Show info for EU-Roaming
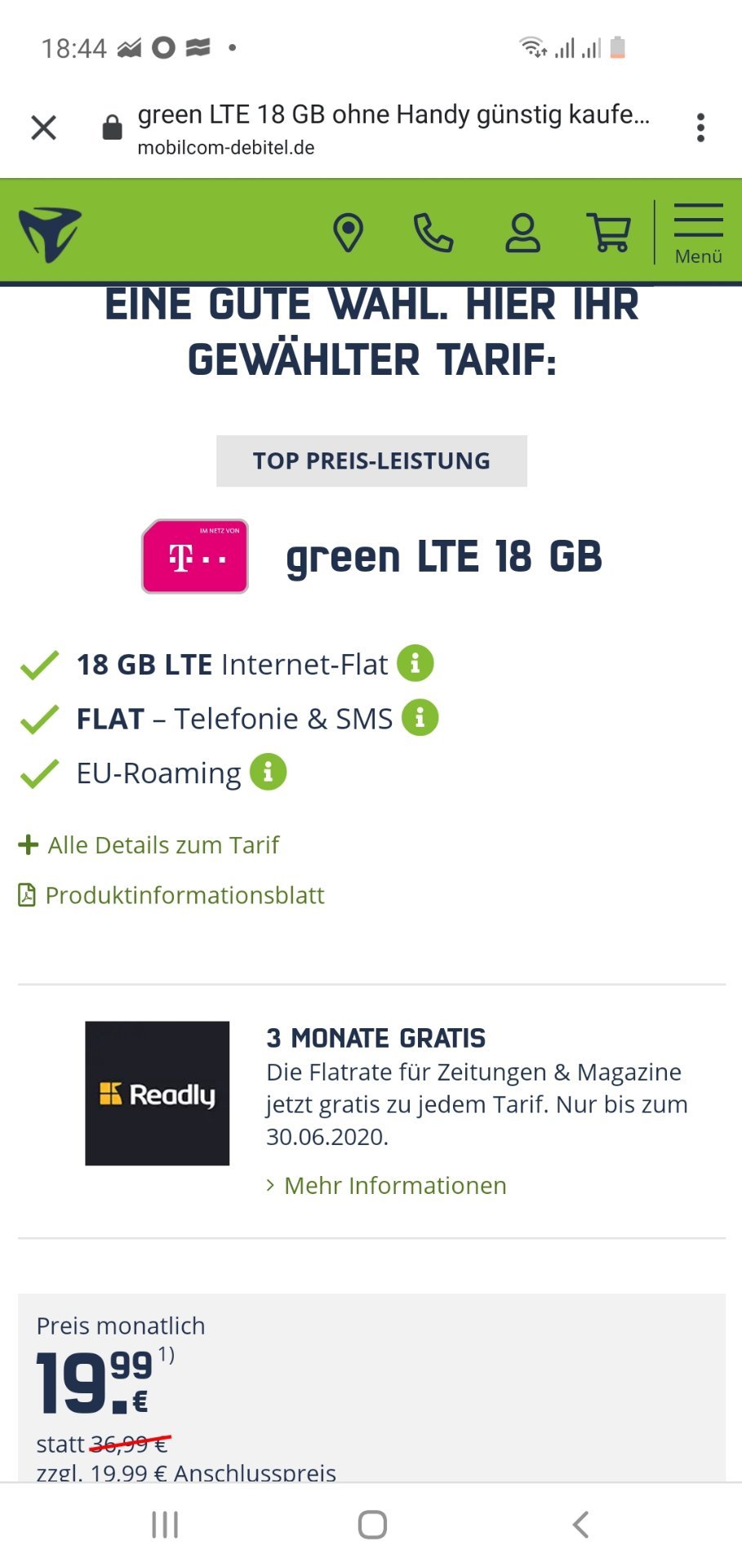Screen dimensions: 742x1568 pos(268,772)
